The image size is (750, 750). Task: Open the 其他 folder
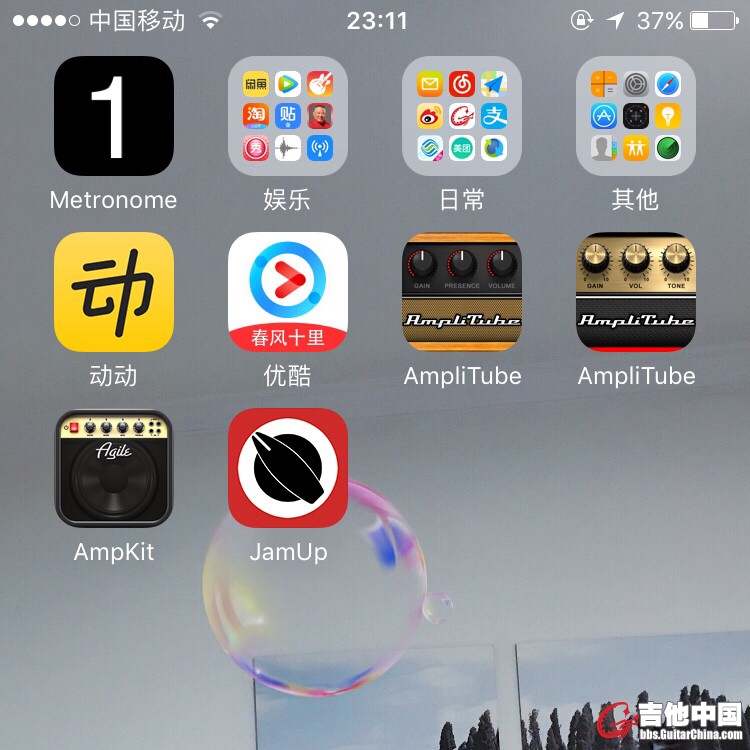[636, 116]
